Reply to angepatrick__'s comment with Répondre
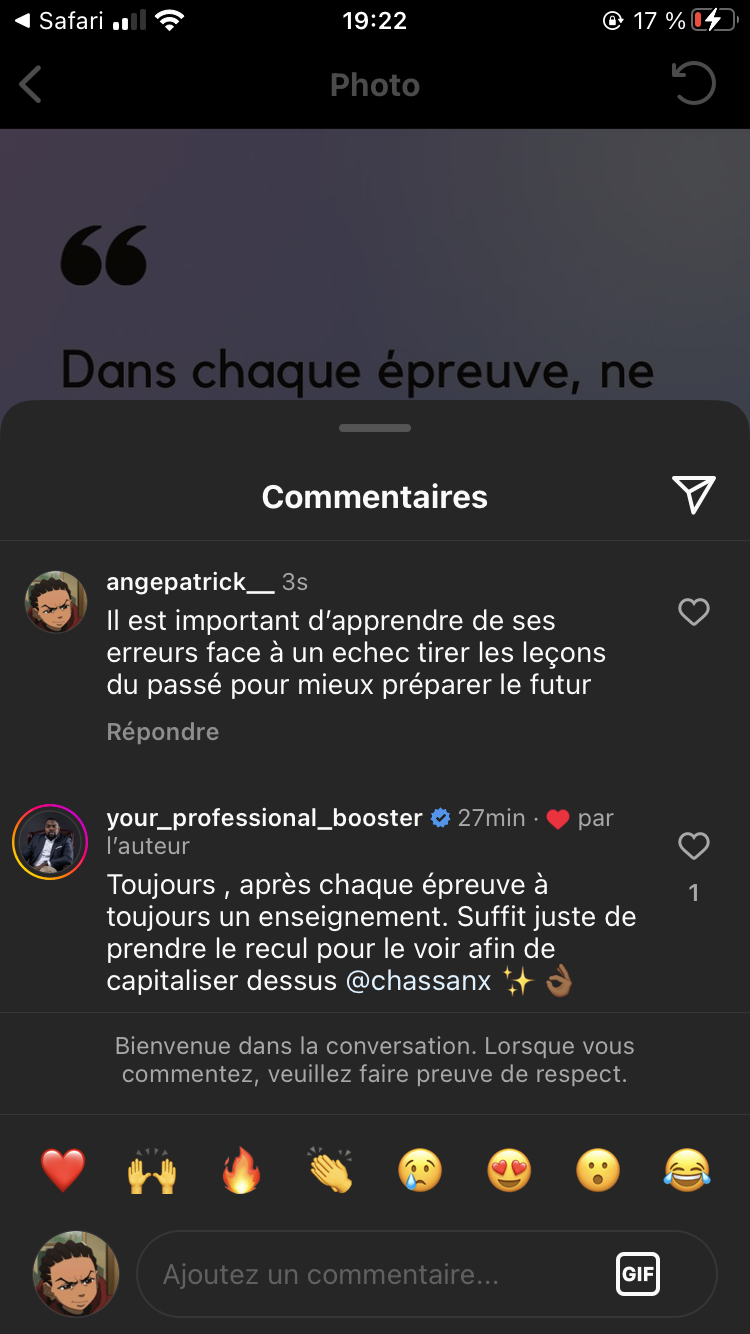 click(163, 732)
